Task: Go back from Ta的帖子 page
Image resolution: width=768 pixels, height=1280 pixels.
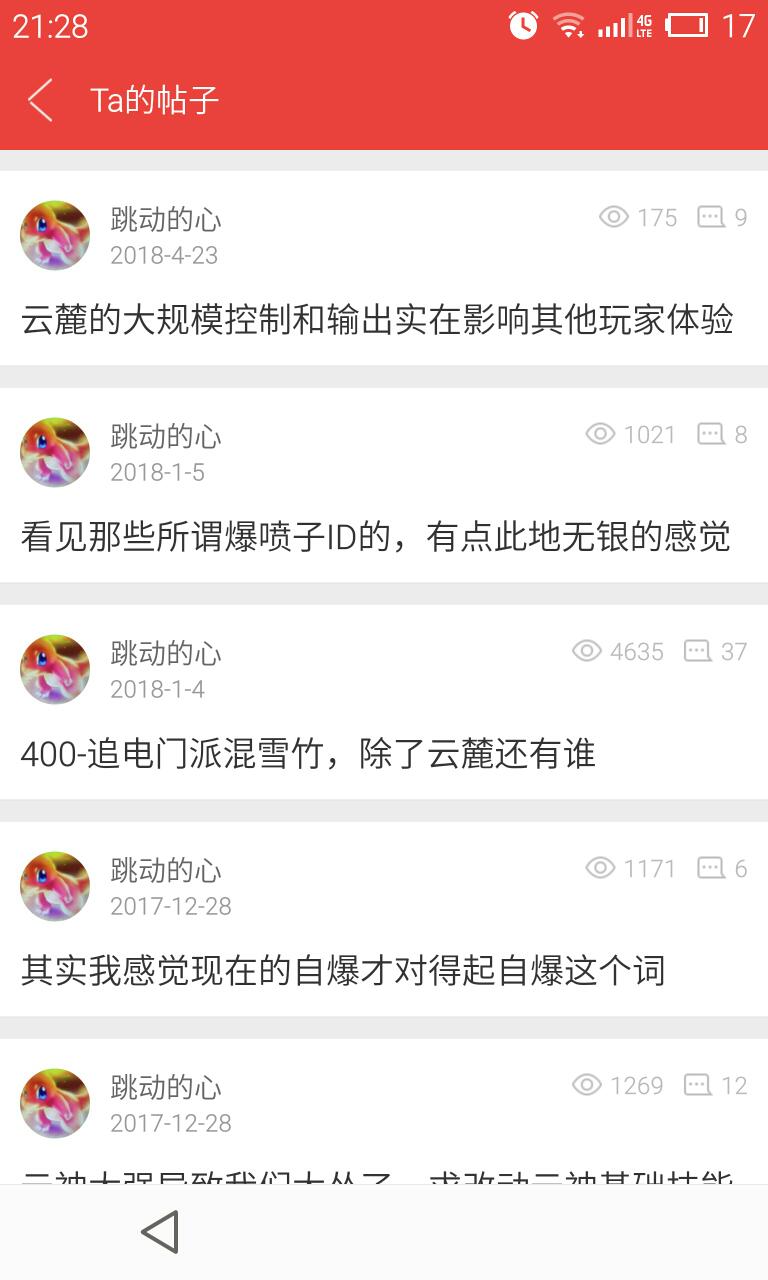Action: pyautogui.click(x=41, y=100)
